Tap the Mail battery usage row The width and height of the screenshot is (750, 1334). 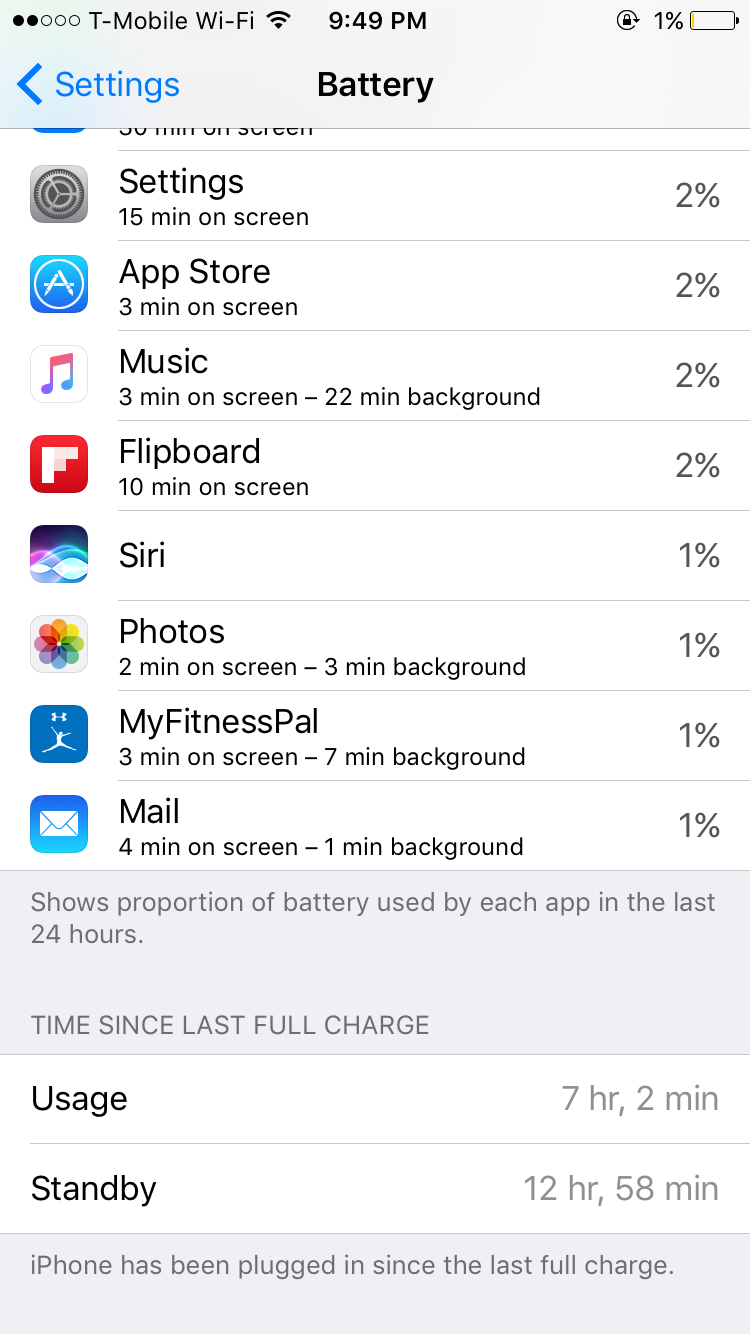(x=375, y=826)
